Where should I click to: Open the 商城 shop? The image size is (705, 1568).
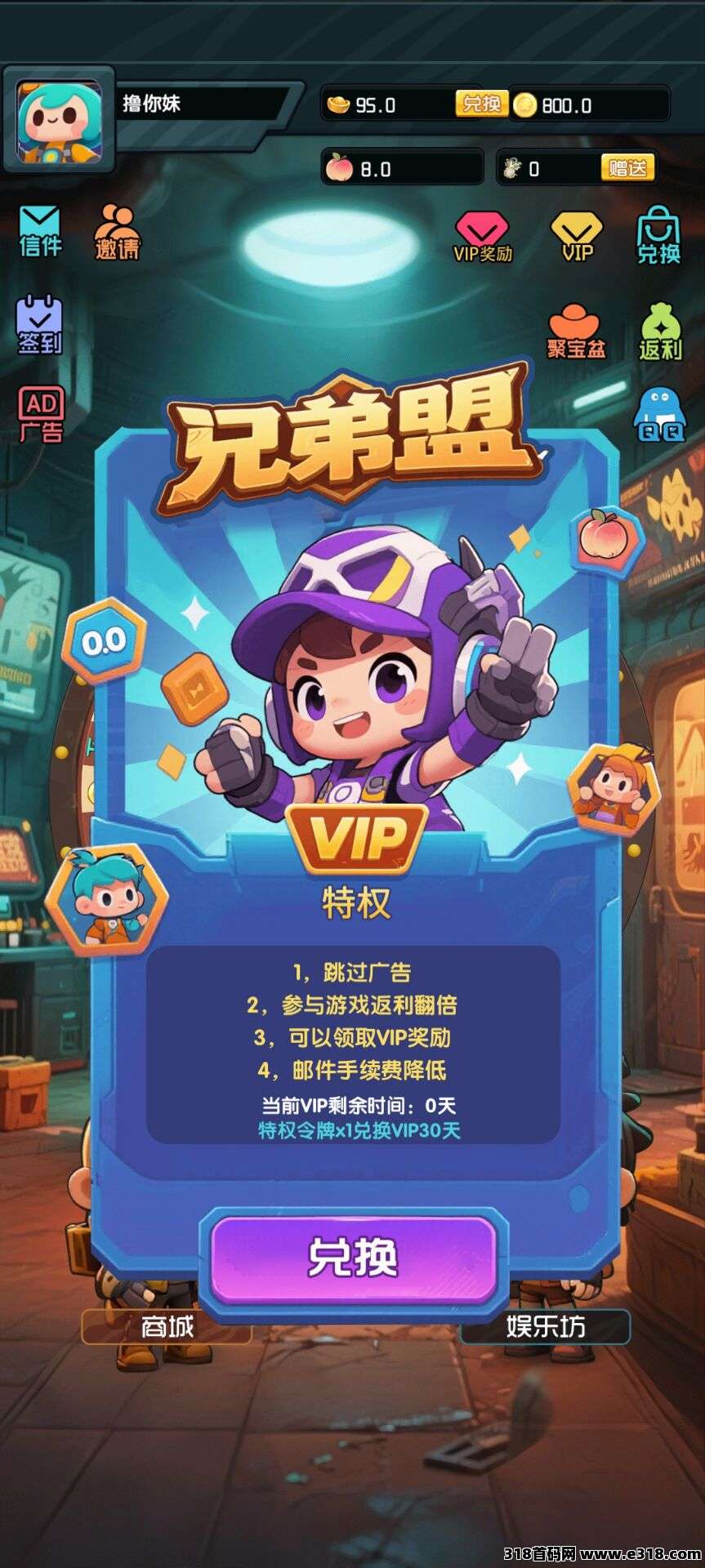[x=167, y=1326]
